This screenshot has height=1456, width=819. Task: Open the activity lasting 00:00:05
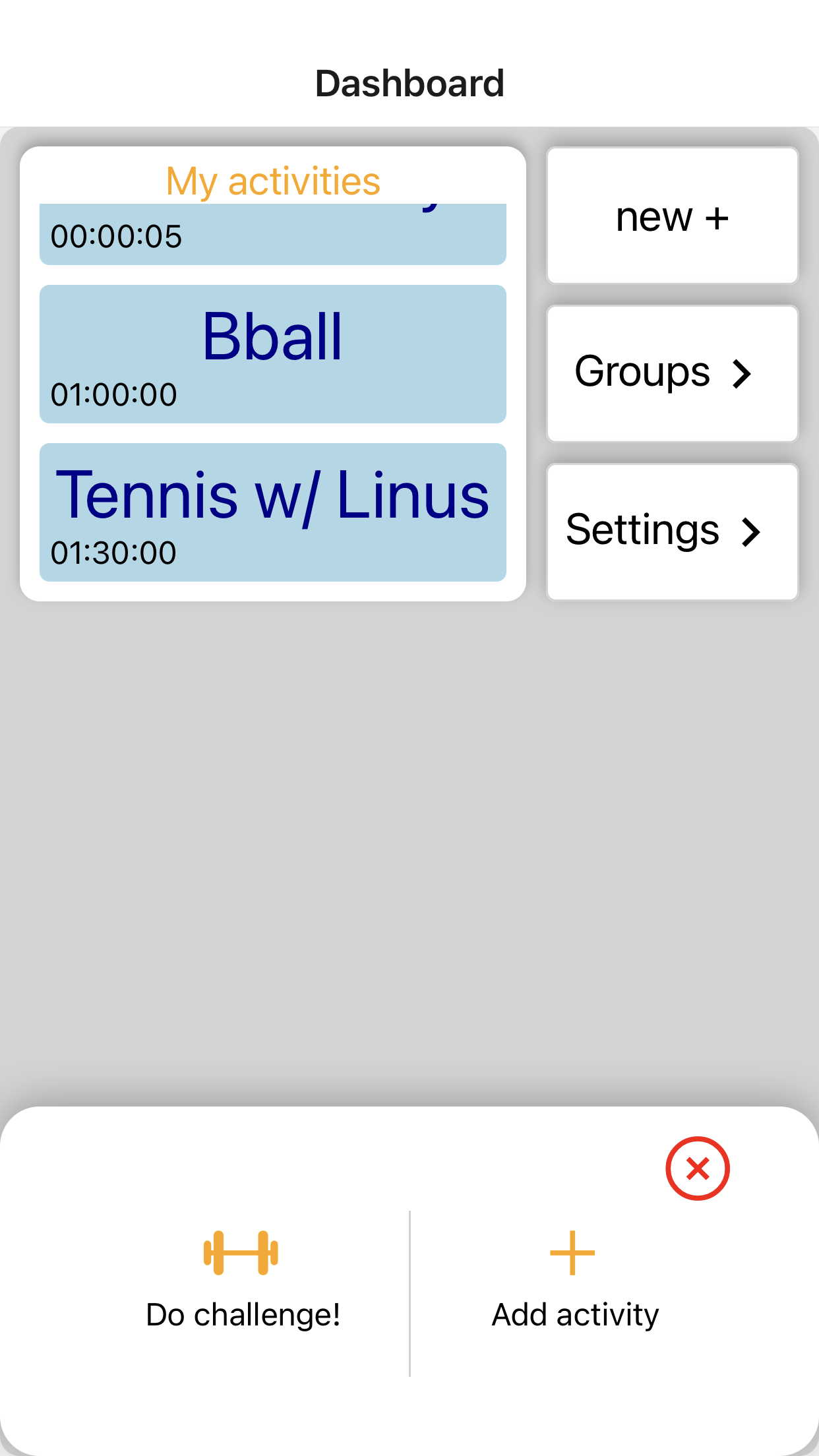pos(272,235)
